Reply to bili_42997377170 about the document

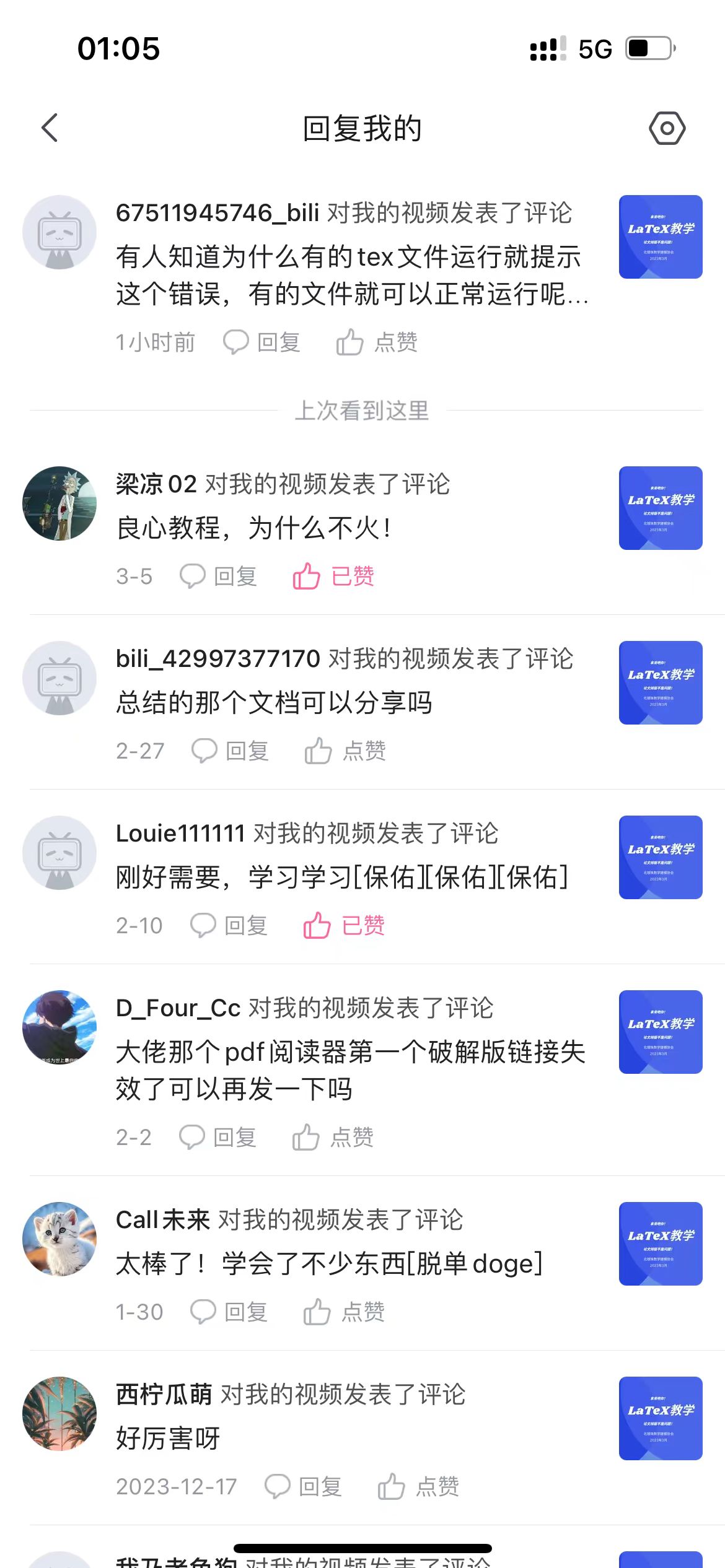tap(231, 751)
